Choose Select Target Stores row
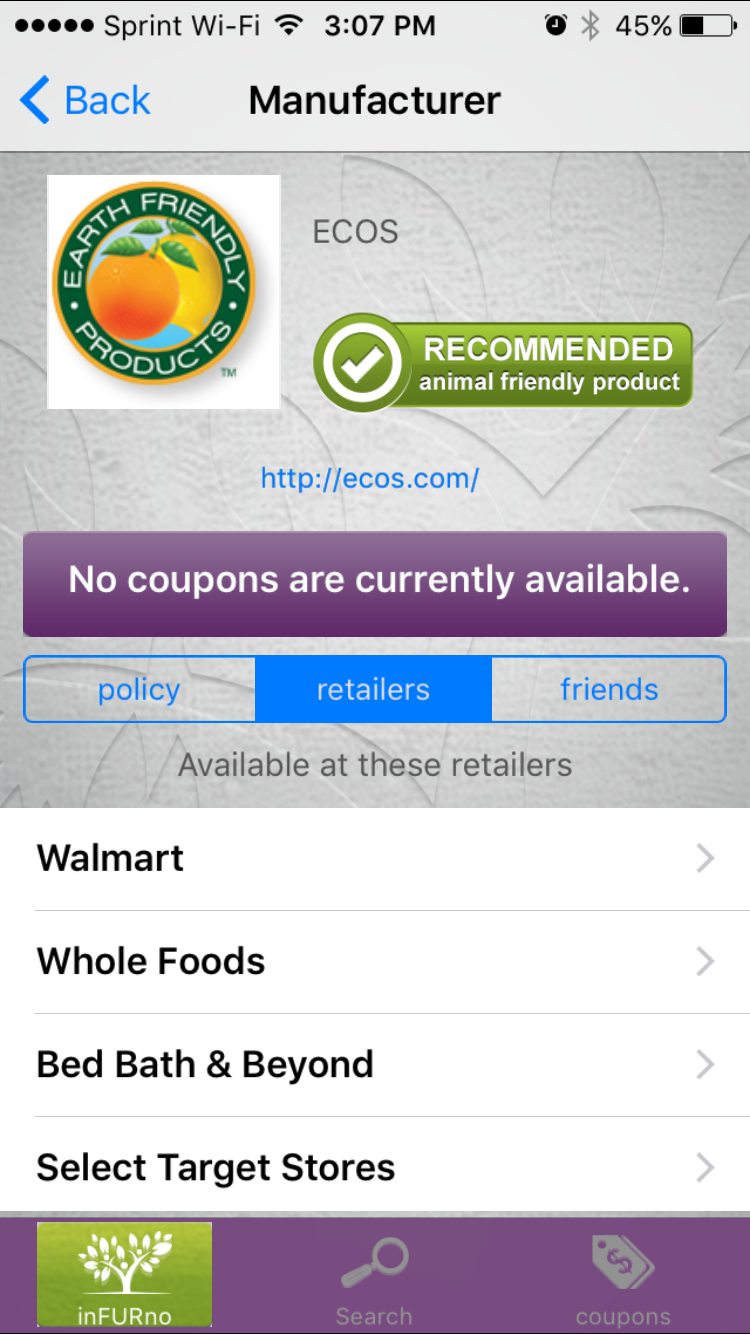Screen dimensions: 750x1334 coord(375,1167)
